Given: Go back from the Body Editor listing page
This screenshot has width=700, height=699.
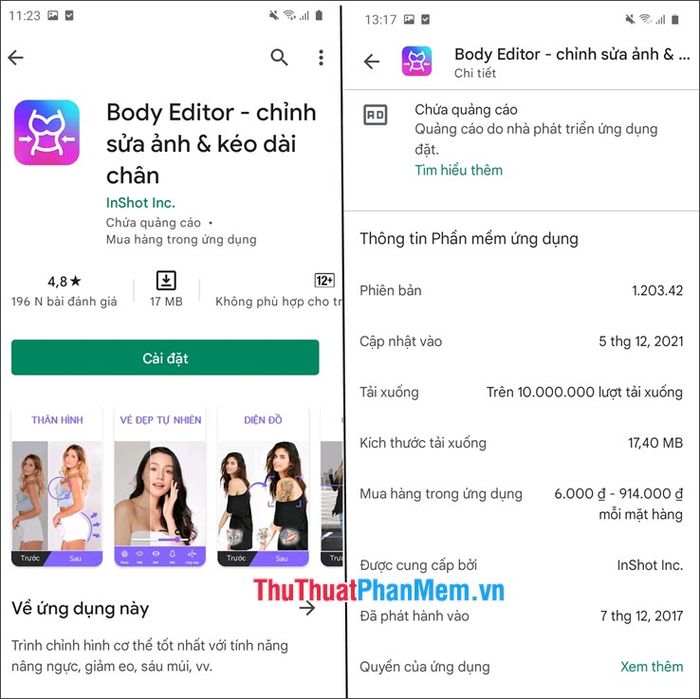Looking at the screenshot, I should [16, 58].
